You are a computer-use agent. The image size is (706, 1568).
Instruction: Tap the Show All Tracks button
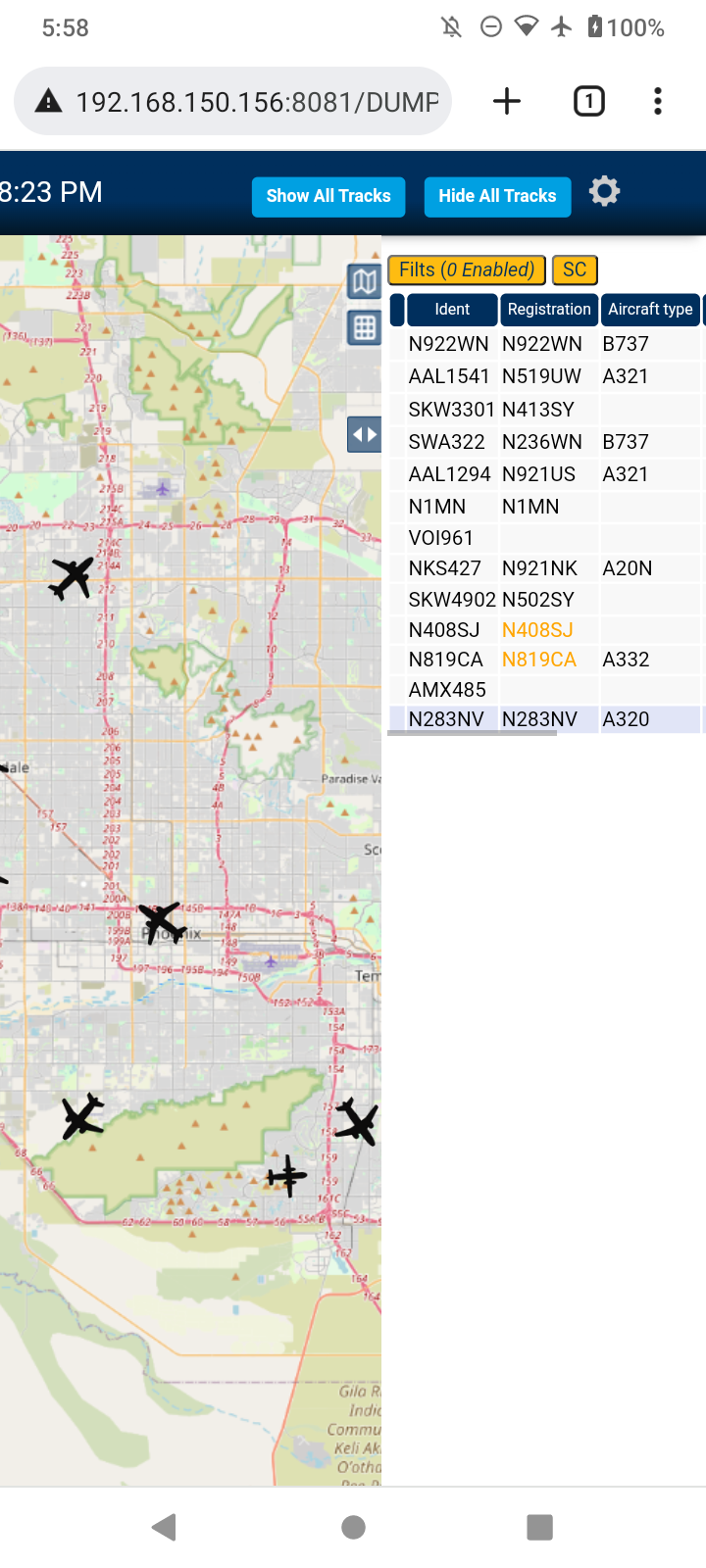[328, 196]
